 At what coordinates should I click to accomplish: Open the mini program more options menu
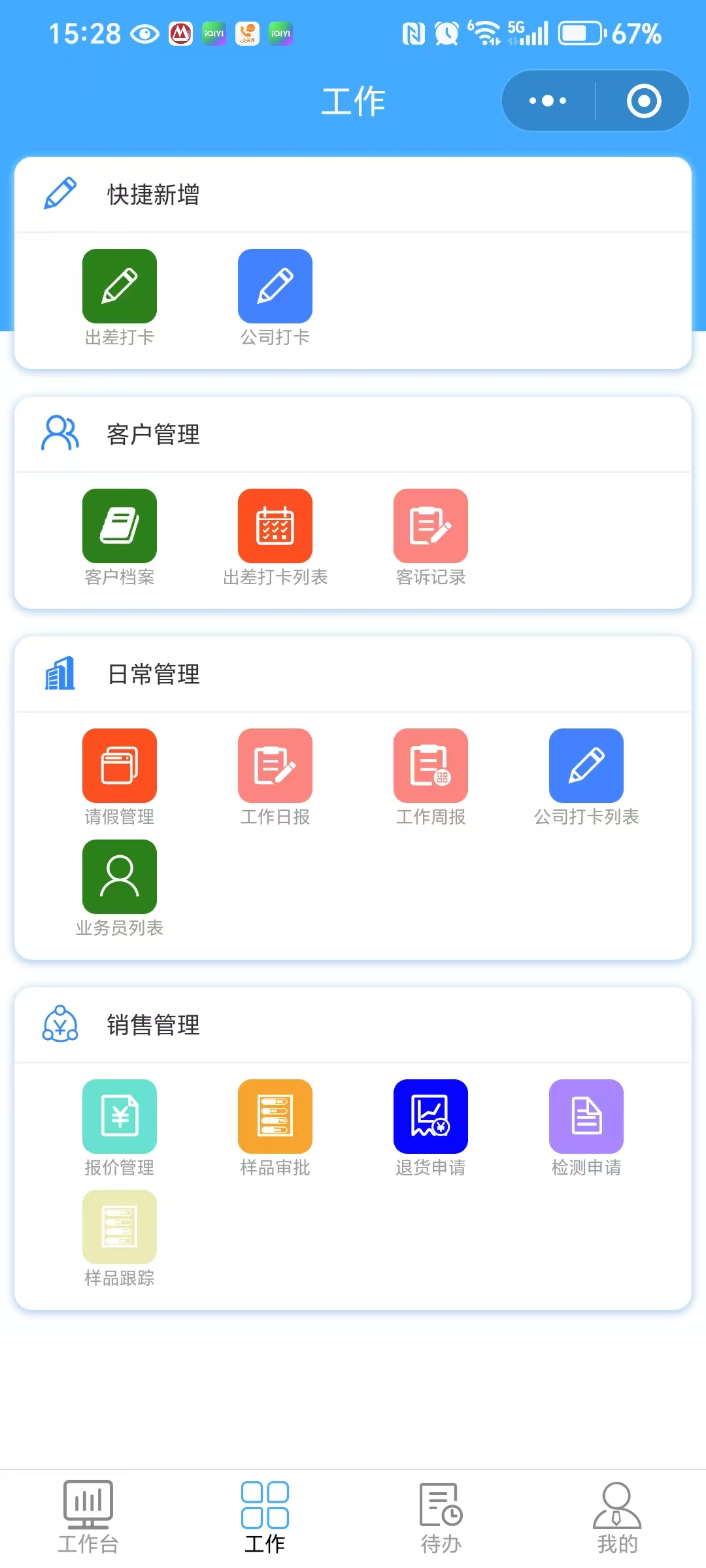coord(548,101)
